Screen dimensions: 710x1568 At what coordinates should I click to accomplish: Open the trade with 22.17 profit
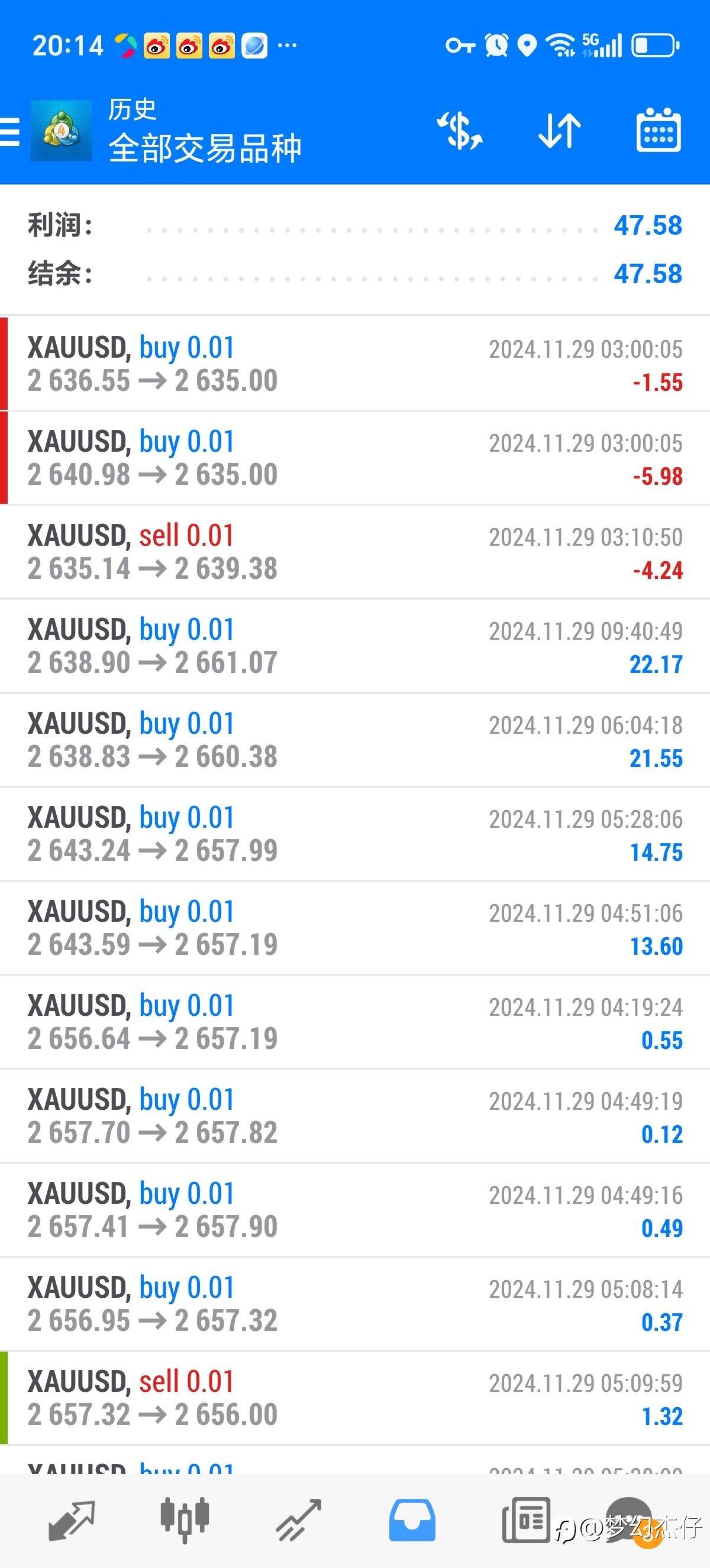[355, 646]
